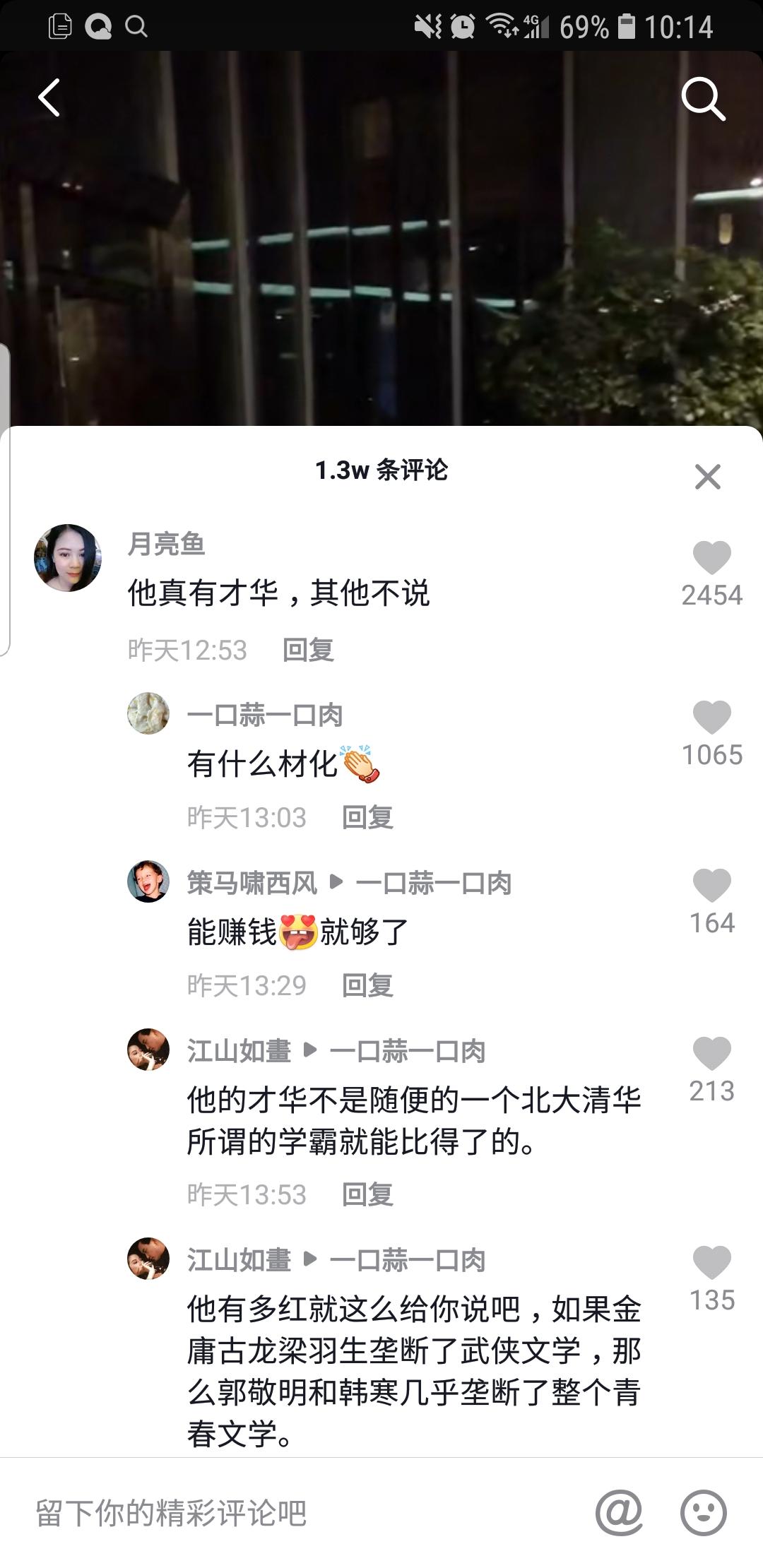Tap the comment field "留下你的精彩评论吧"
The height and width of the screenshot is (1568, 763).
[x=283, y=1513]
